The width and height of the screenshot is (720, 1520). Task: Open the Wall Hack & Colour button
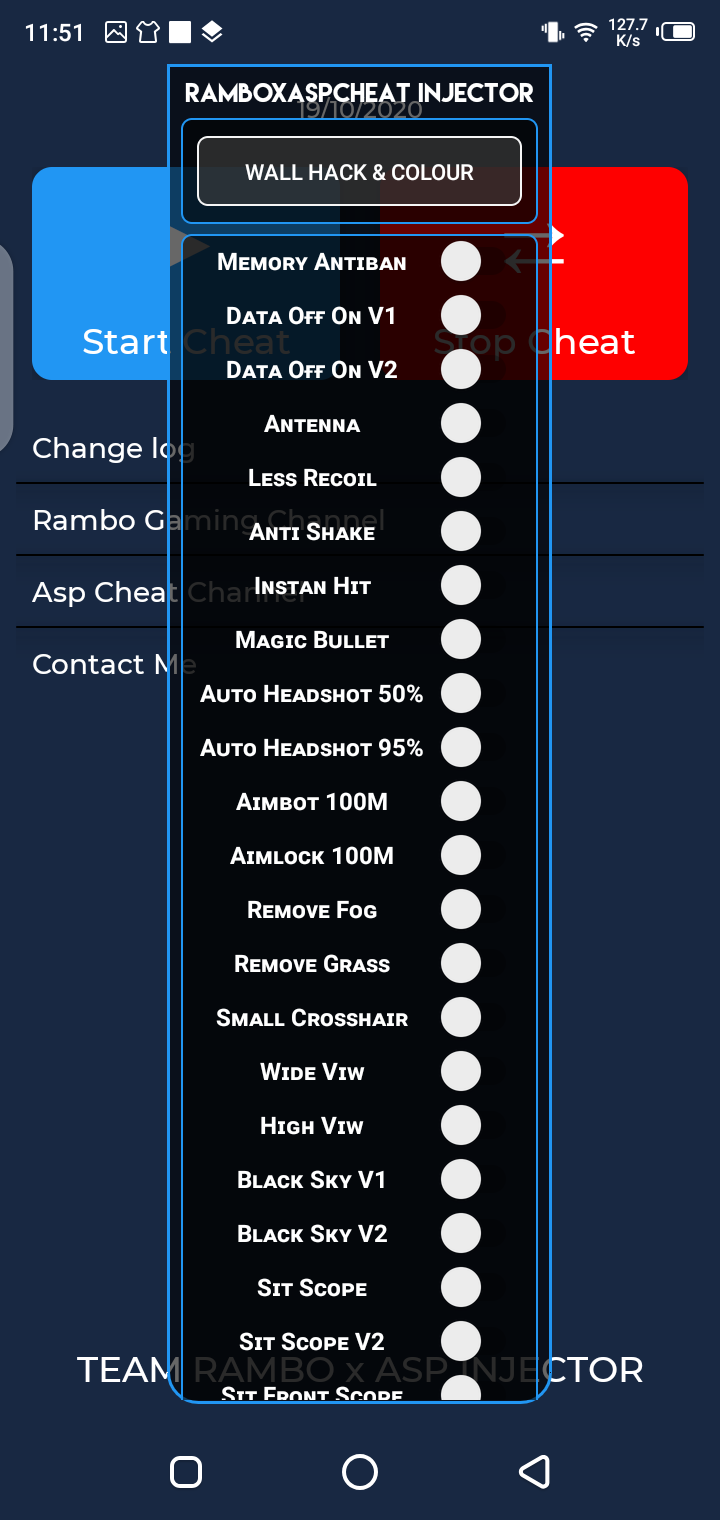[x=359, y=172]
